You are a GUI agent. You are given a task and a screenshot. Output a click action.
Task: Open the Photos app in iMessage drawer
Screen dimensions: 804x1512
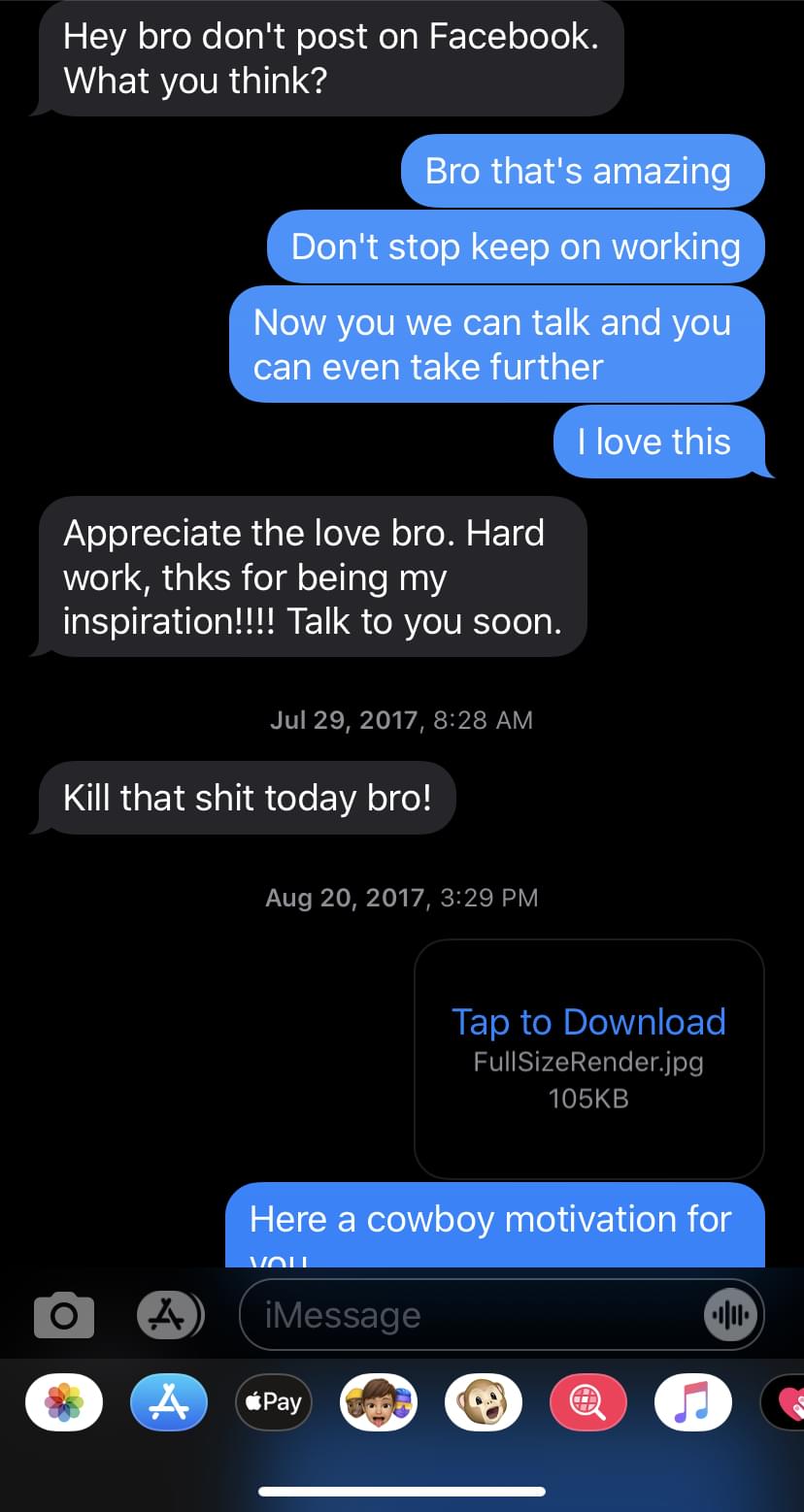click(x=64, y=1402)
